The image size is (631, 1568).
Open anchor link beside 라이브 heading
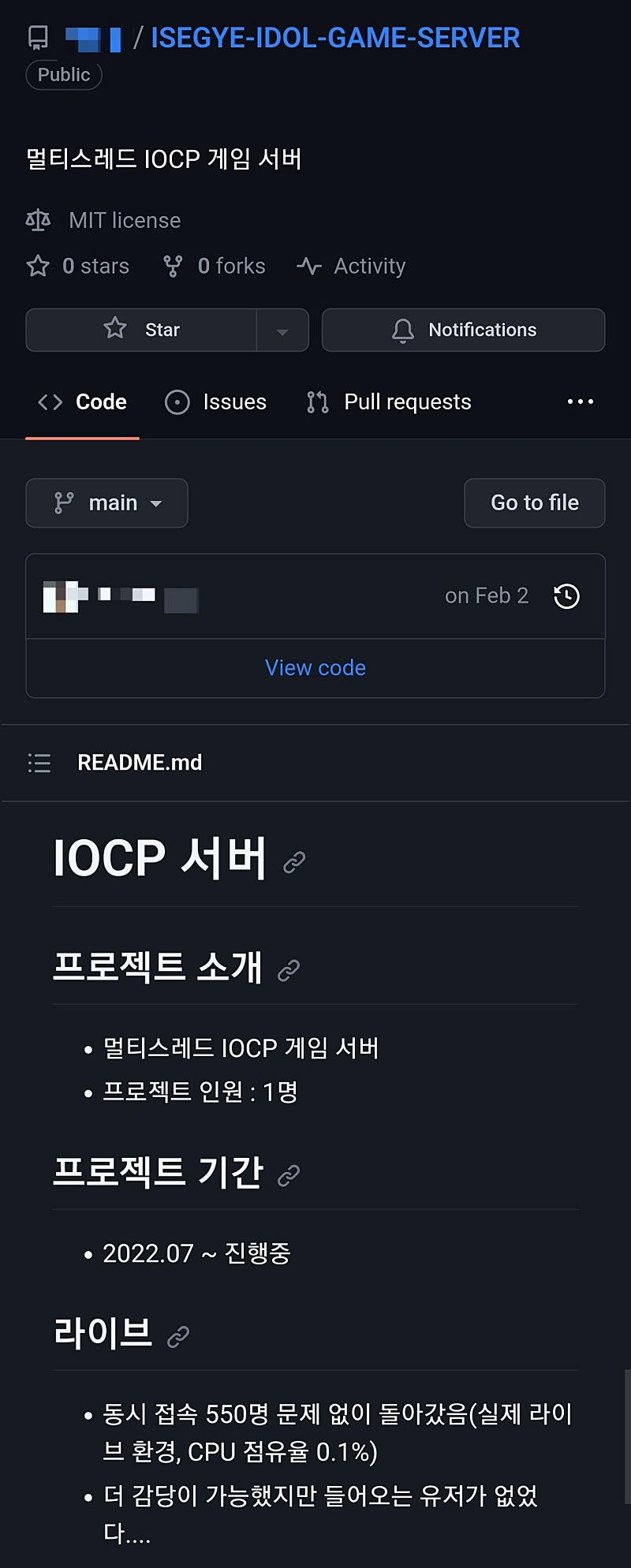pos(178,1337)
